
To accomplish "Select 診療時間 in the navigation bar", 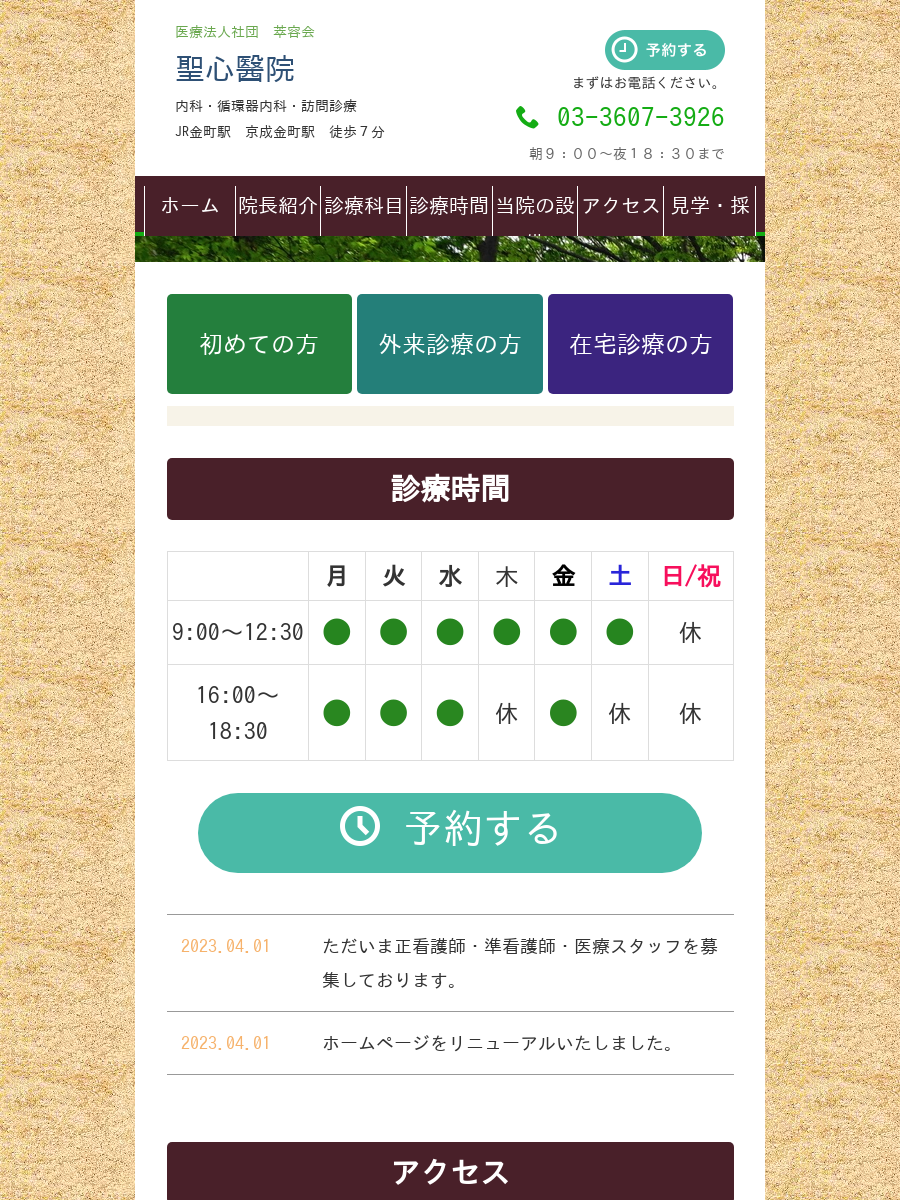I will tap(449, 206).
